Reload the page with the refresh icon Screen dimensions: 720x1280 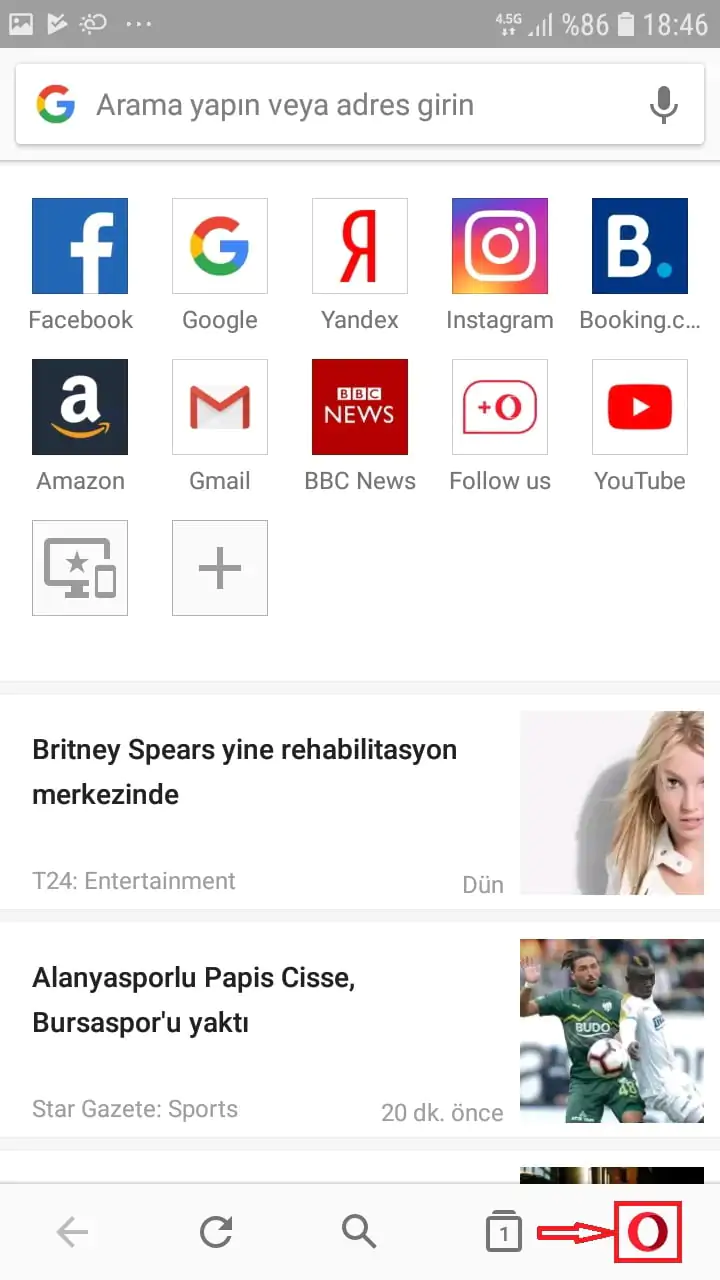point(216,1233)
